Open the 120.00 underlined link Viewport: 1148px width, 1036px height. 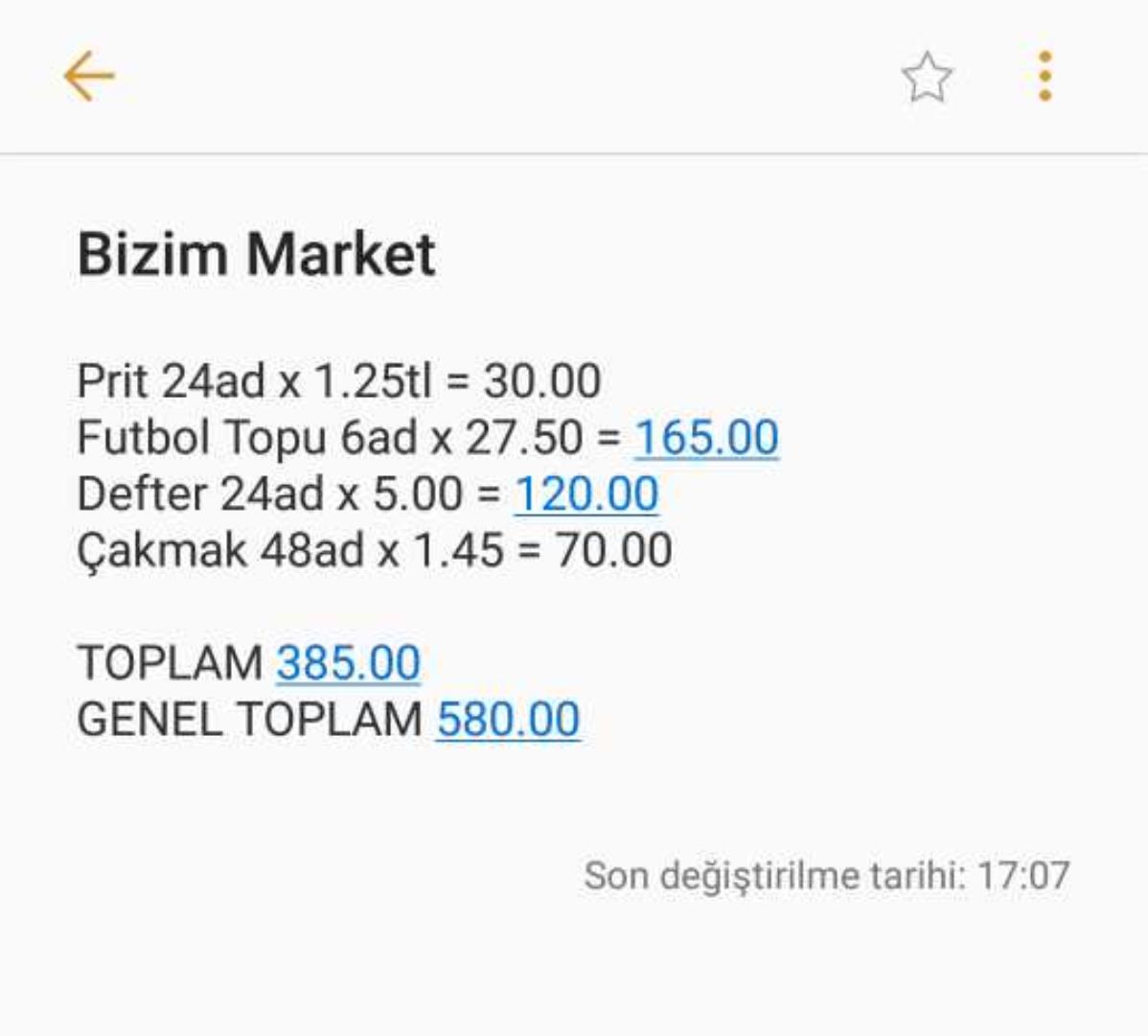pyautogui.click(x=586, y=495)
